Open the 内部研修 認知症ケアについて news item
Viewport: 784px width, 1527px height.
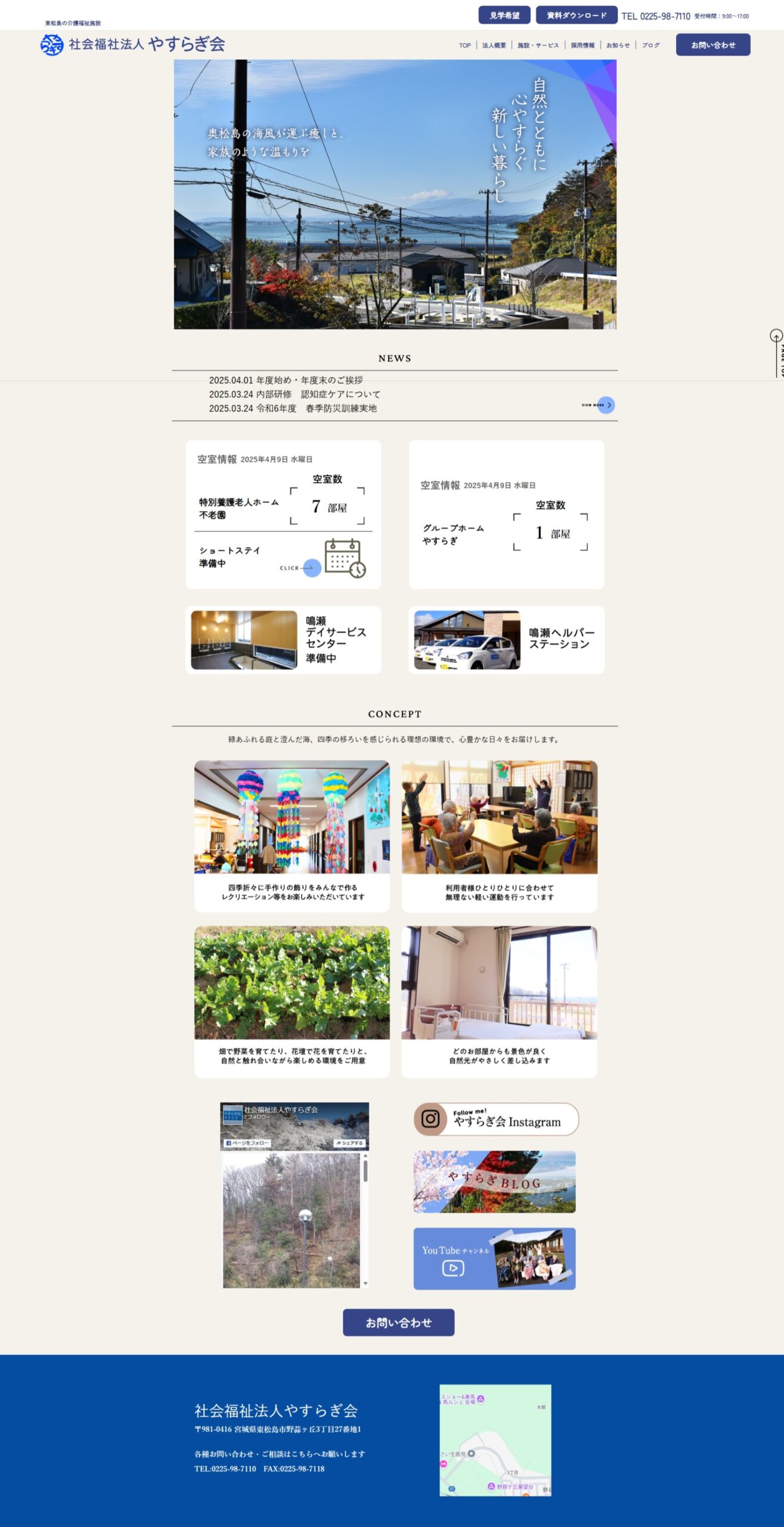(x=295, y=394)
